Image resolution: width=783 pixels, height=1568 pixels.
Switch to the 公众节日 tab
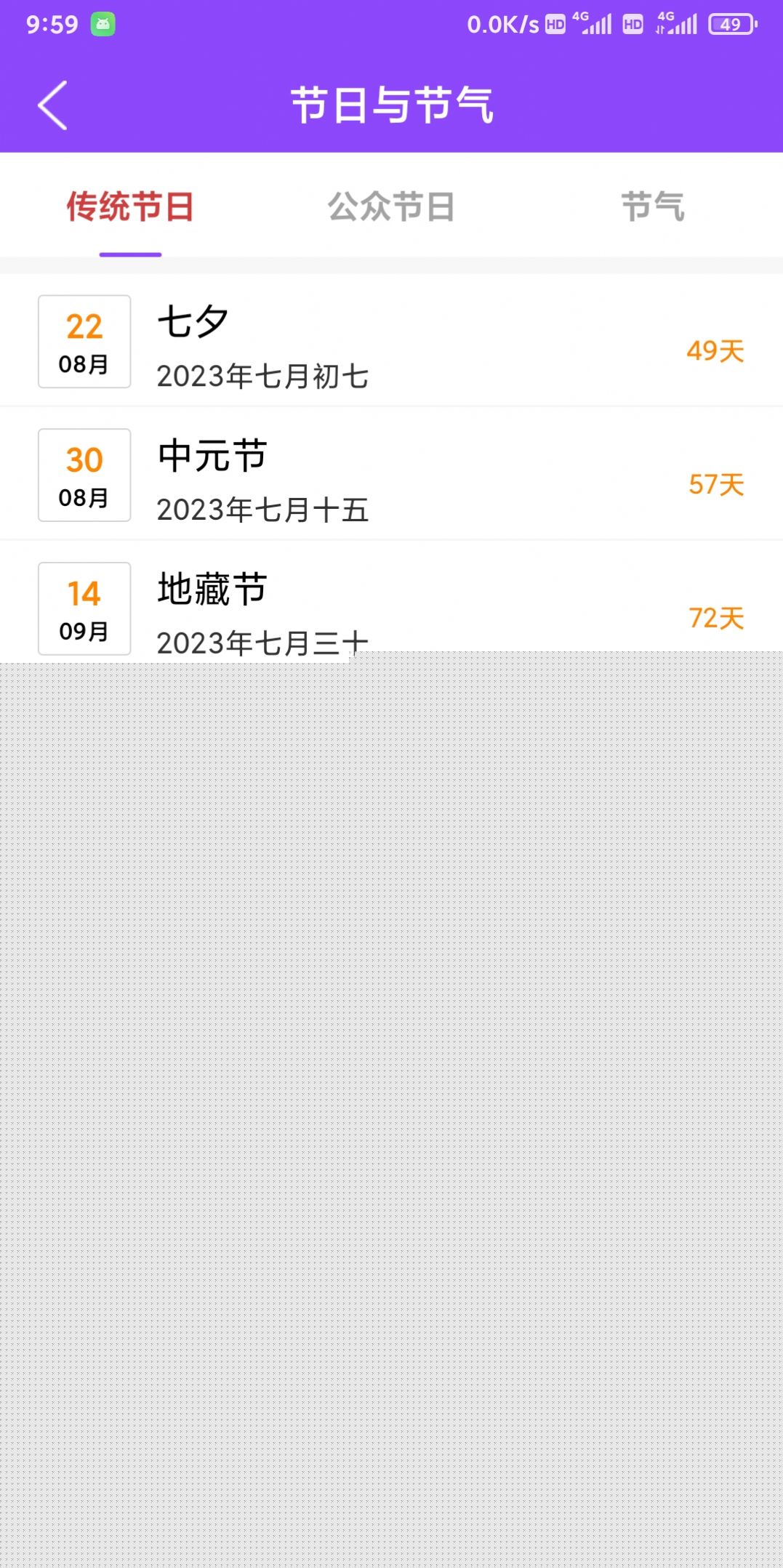tap(391, 206)
